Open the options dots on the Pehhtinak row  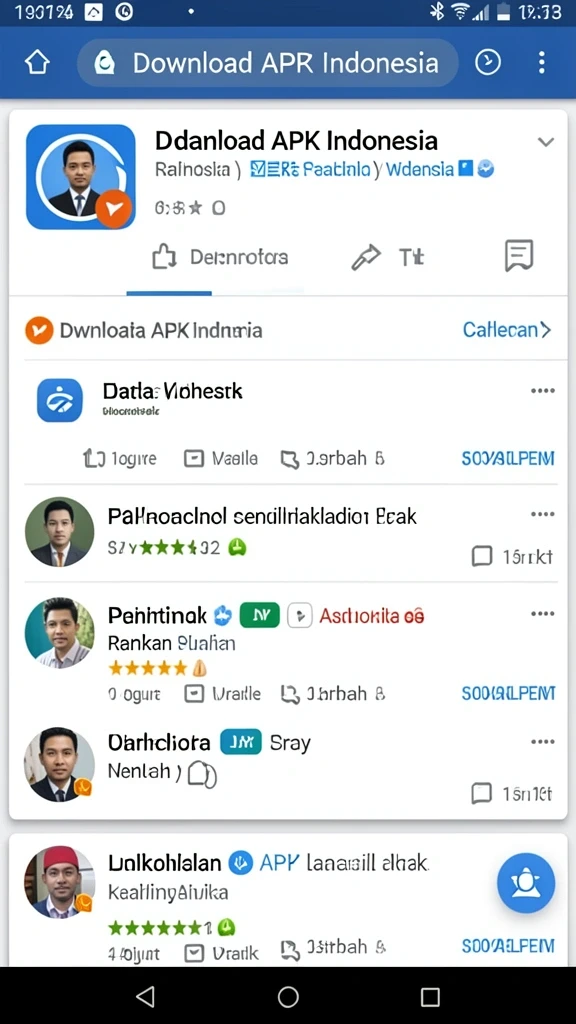(543, 614)
